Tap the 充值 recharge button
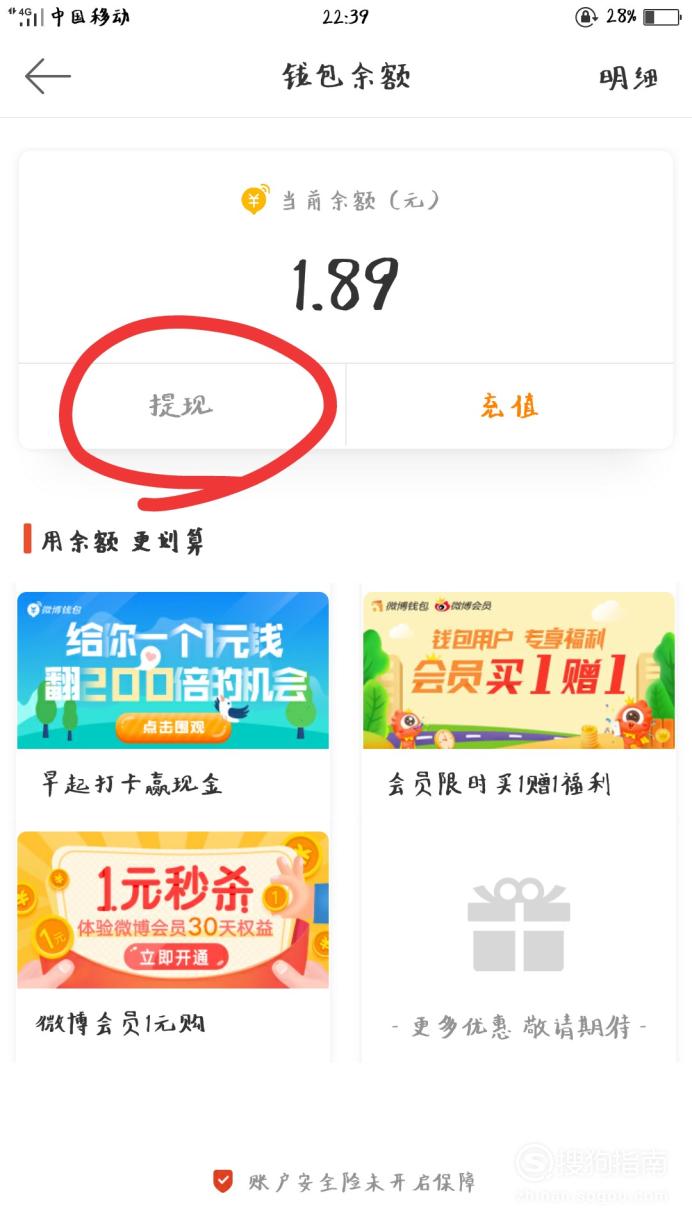This screenshot has width=692, height=1230. tap(510, 405)
